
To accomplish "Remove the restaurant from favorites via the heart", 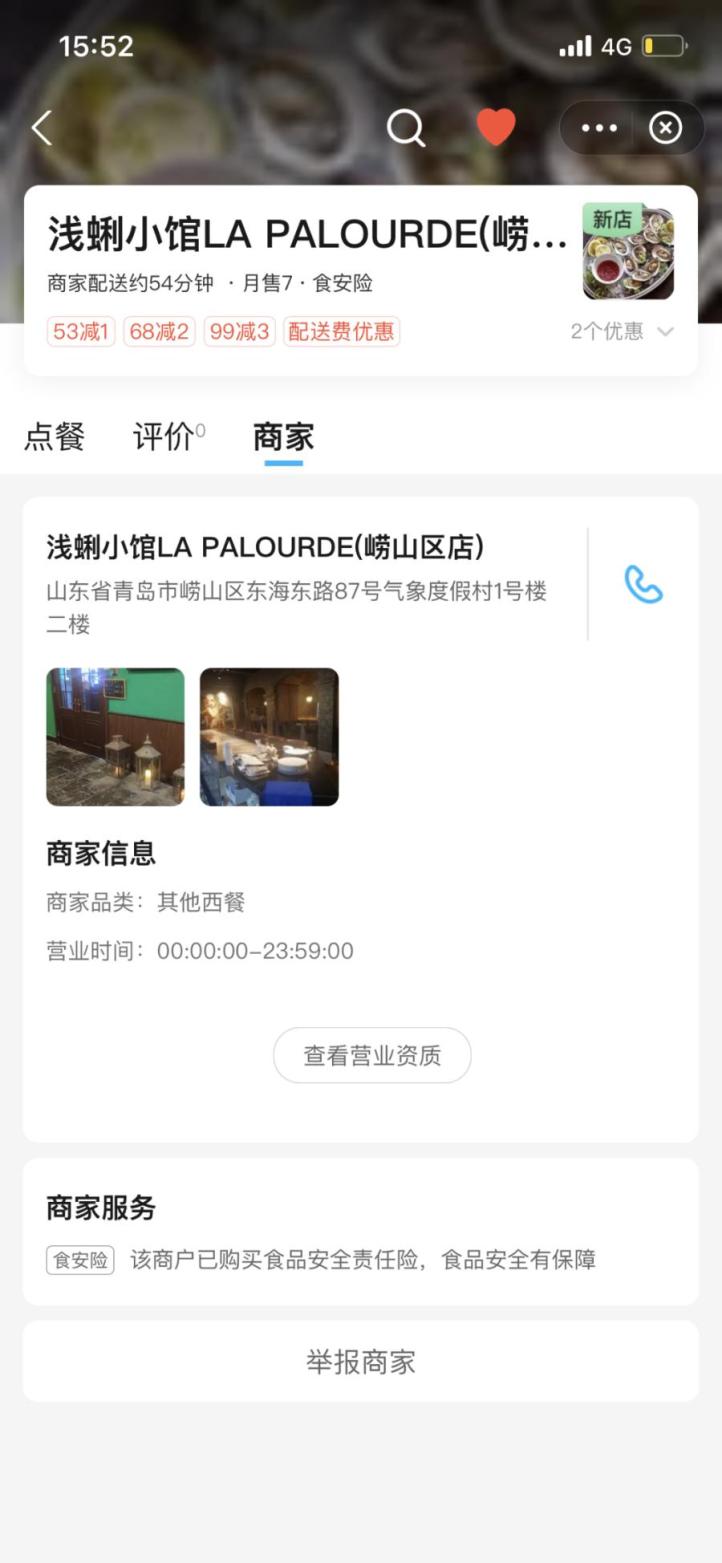I will [496, 127].
